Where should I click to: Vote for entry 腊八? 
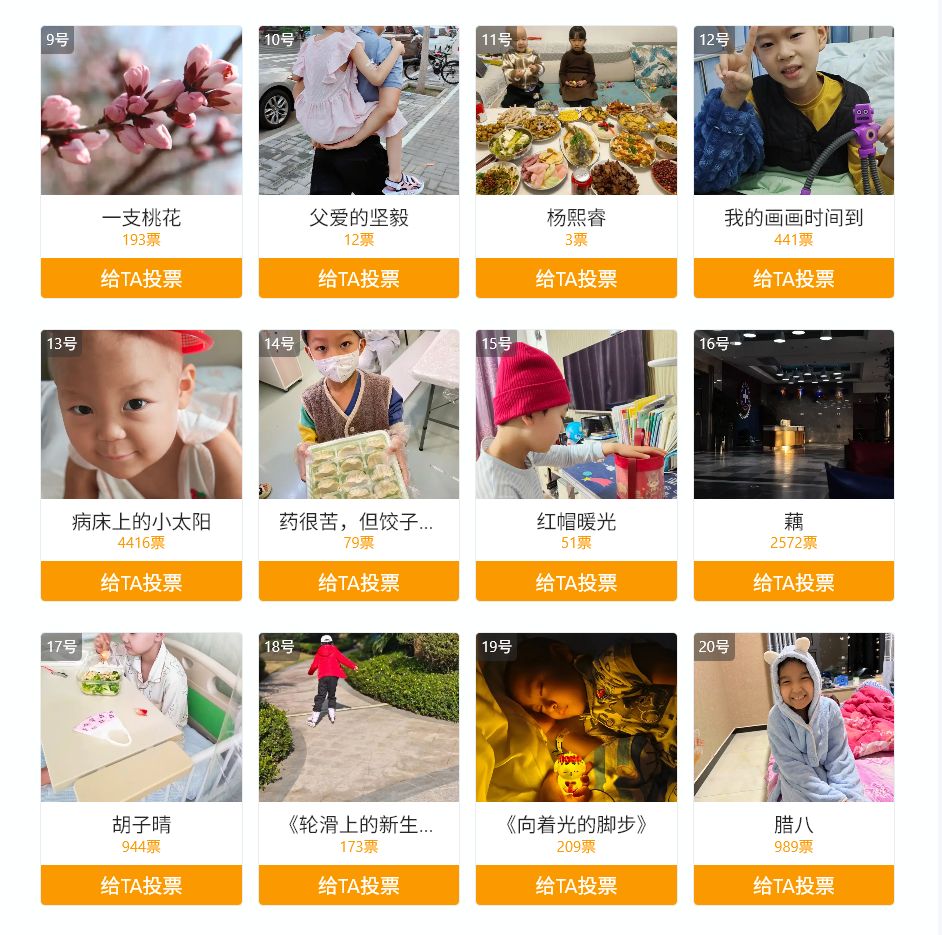pyautogui.click(x=794, y=885)
